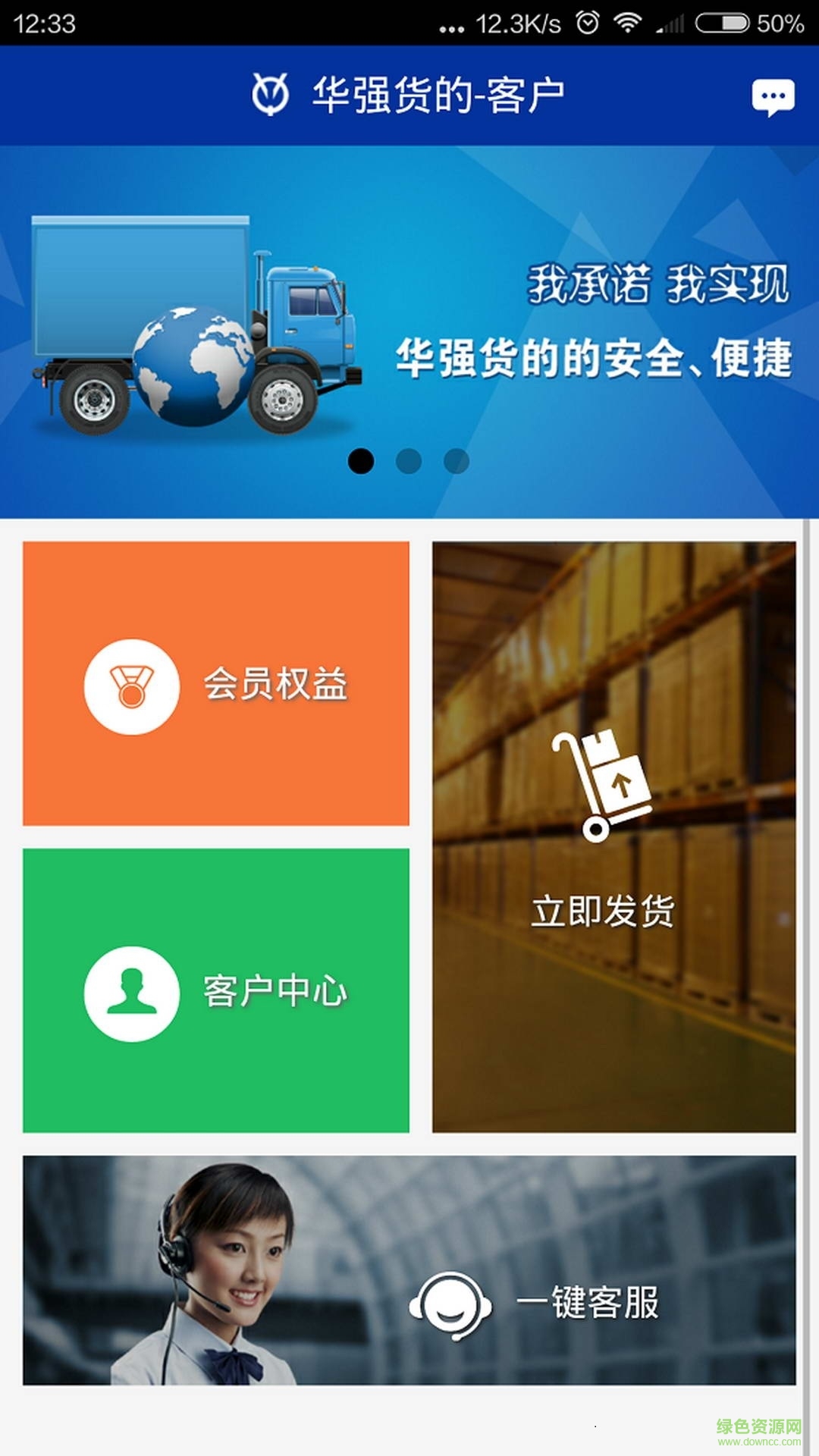Image resolution: width=819 pixels, height=1456 pixels.
Task: Select the second banner page dot
Action: (409, 461)
